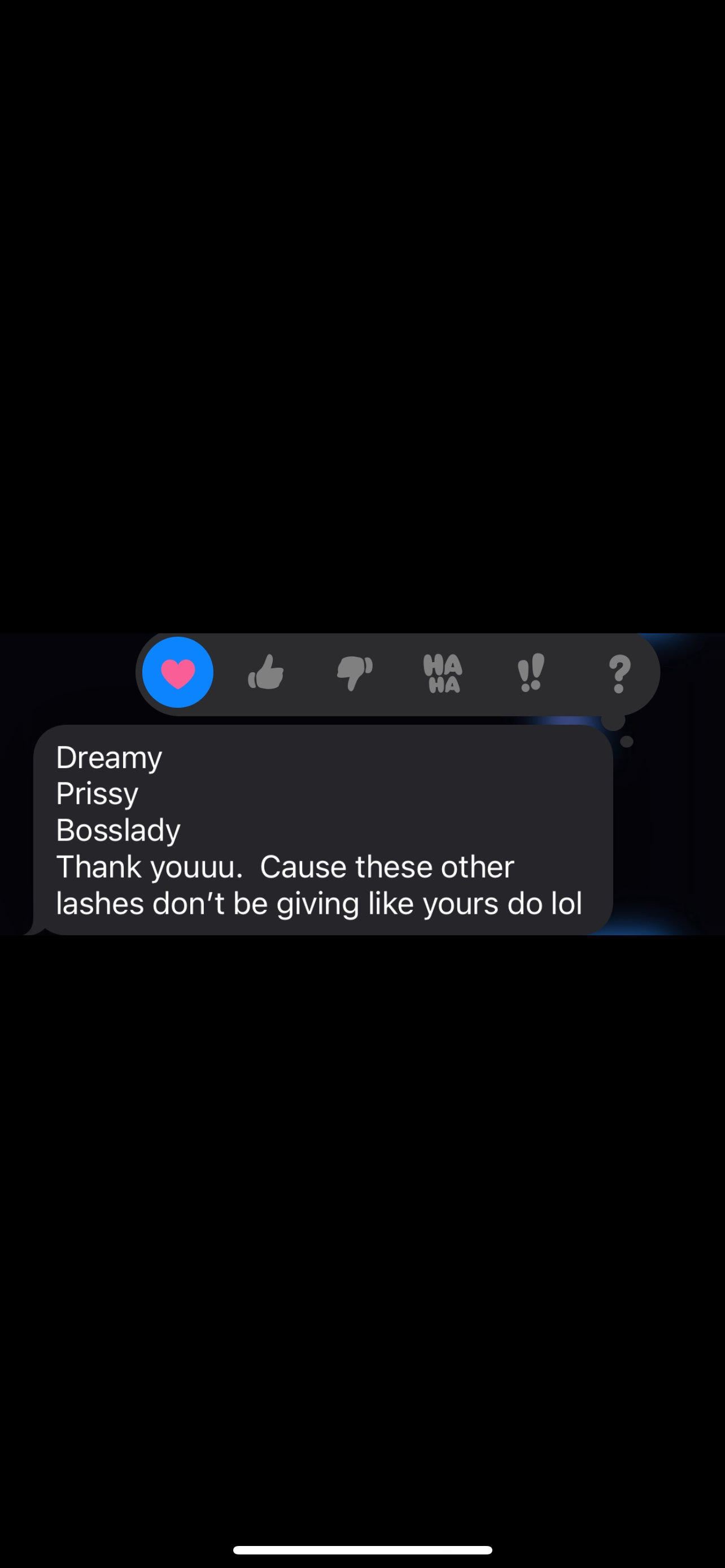Screen dimensions: 725x1568
Task: React with thumbs down
Action: tap(354, 673)
